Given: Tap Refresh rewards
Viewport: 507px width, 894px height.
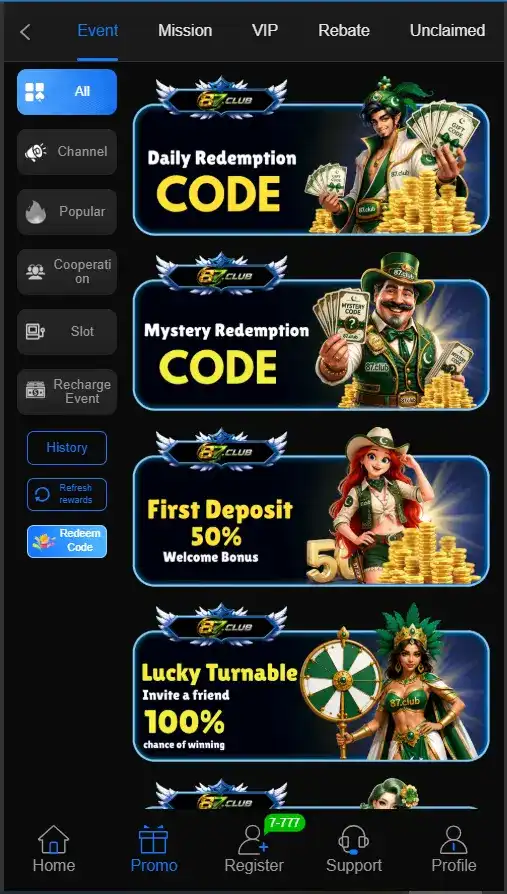Looking at the screenshot, I should [x=67, y=494].
